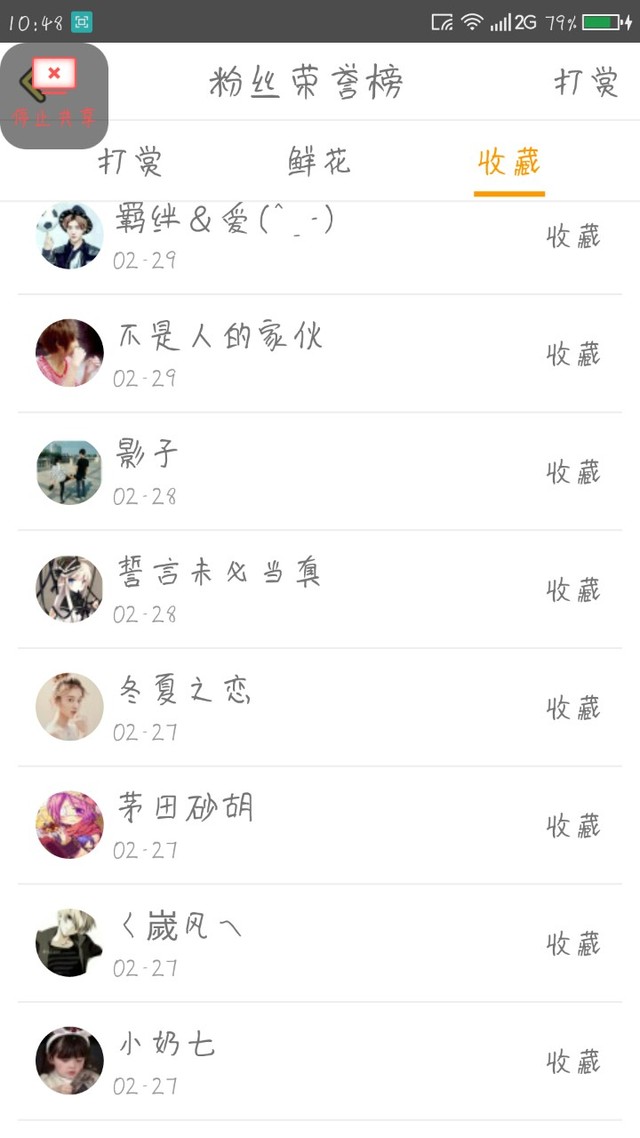Viewport: 640px width, 1138px height.
Task: Open the row for 不是人的家伙
Action: pos(320,353)
